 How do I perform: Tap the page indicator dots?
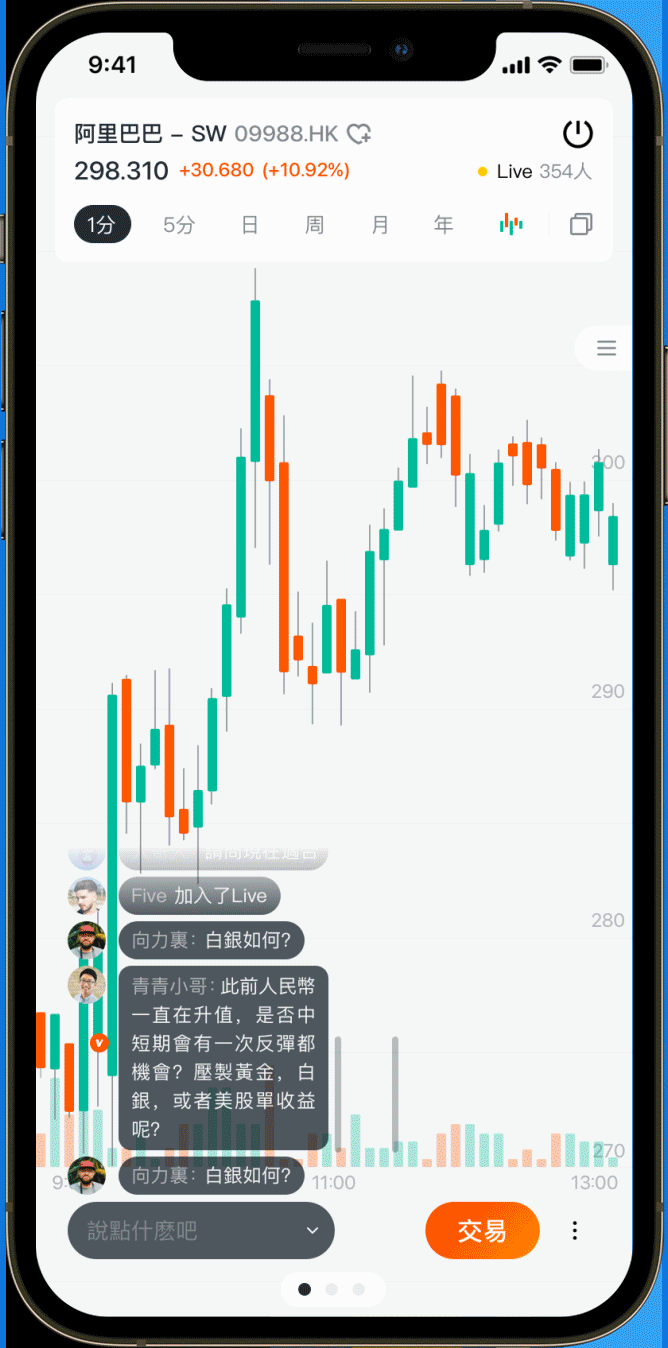(332, 1289)
